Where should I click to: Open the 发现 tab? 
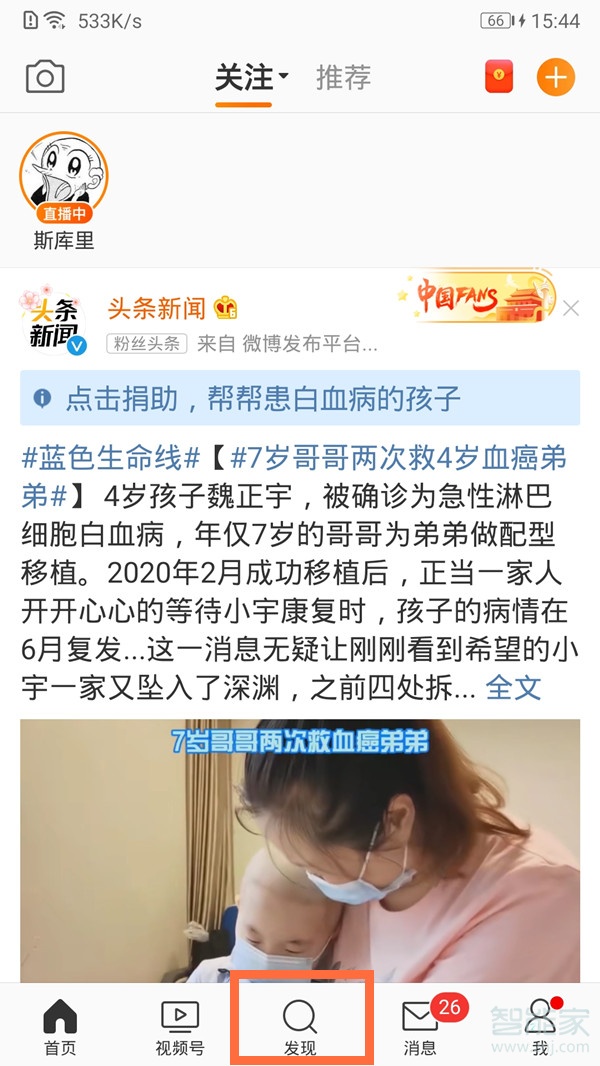(x=300, y=1027)
